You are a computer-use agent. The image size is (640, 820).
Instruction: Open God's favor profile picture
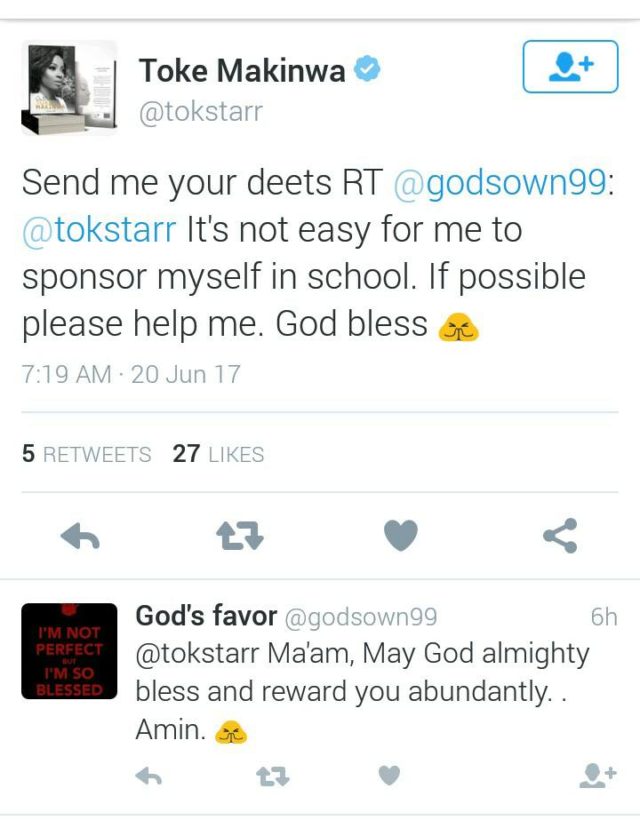pos(69,651)
